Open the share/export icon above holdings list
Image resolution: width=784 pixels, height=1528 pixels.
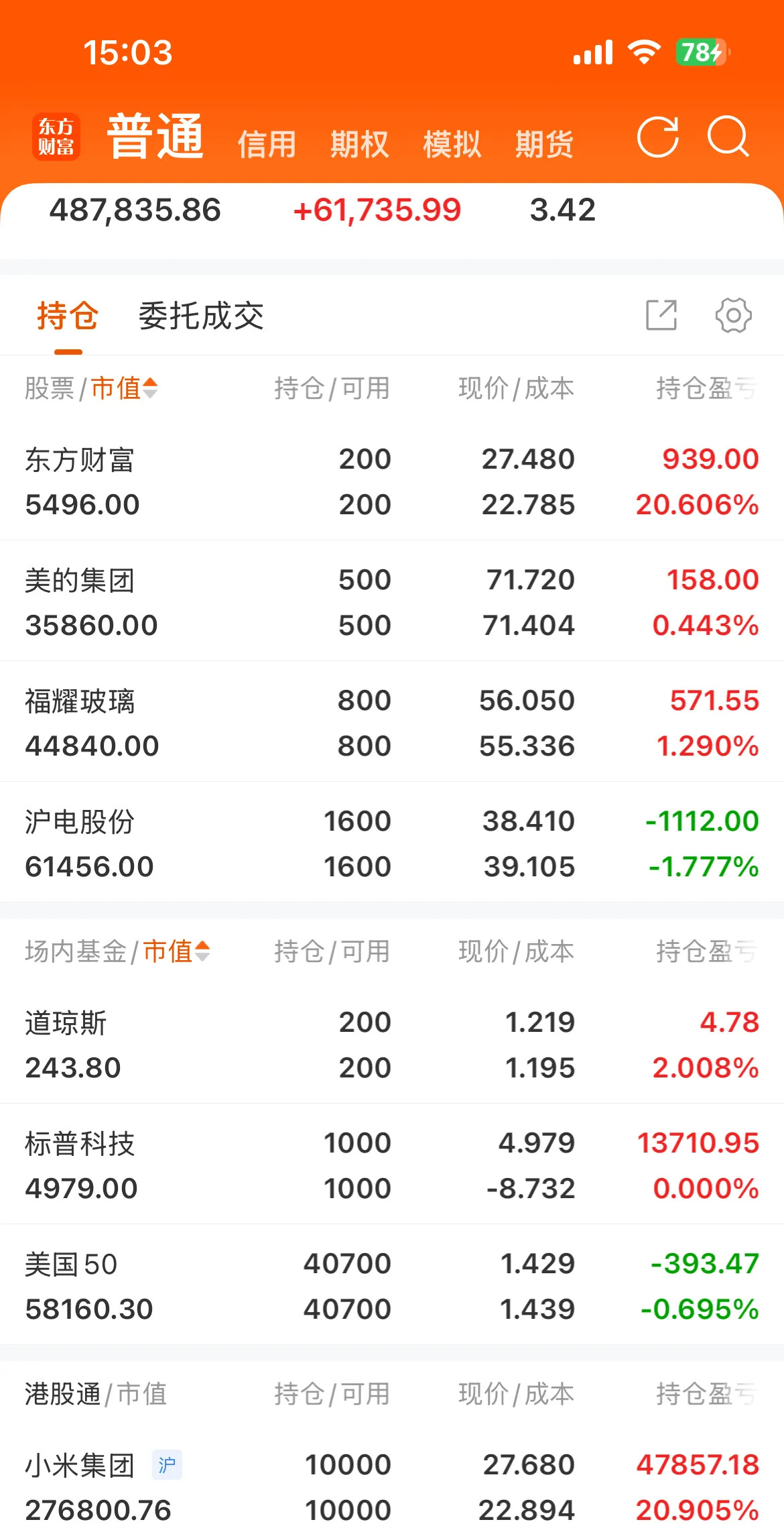pos(662,314)
